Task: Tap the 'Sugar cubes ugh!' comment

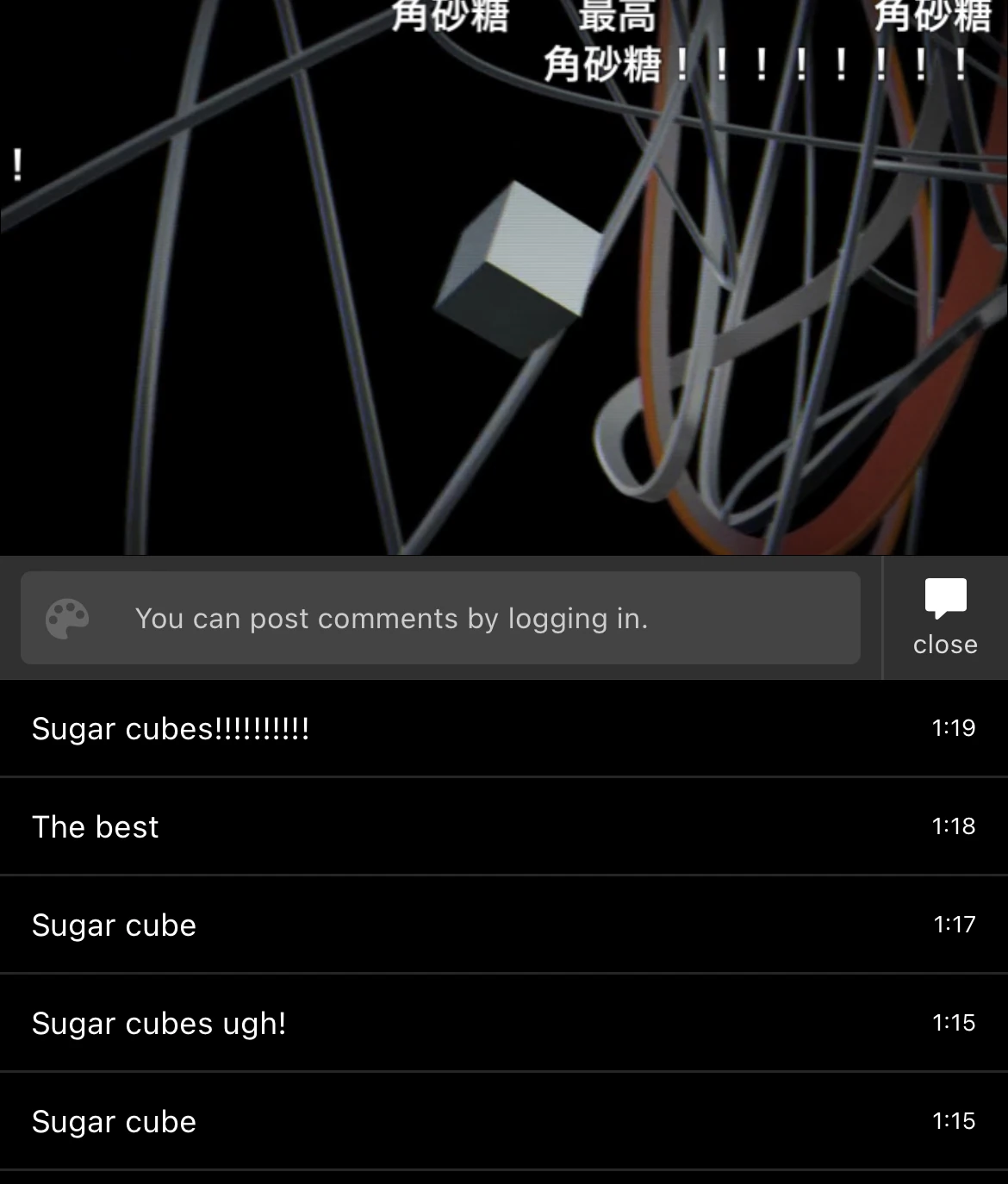Action: (159, 1023)
